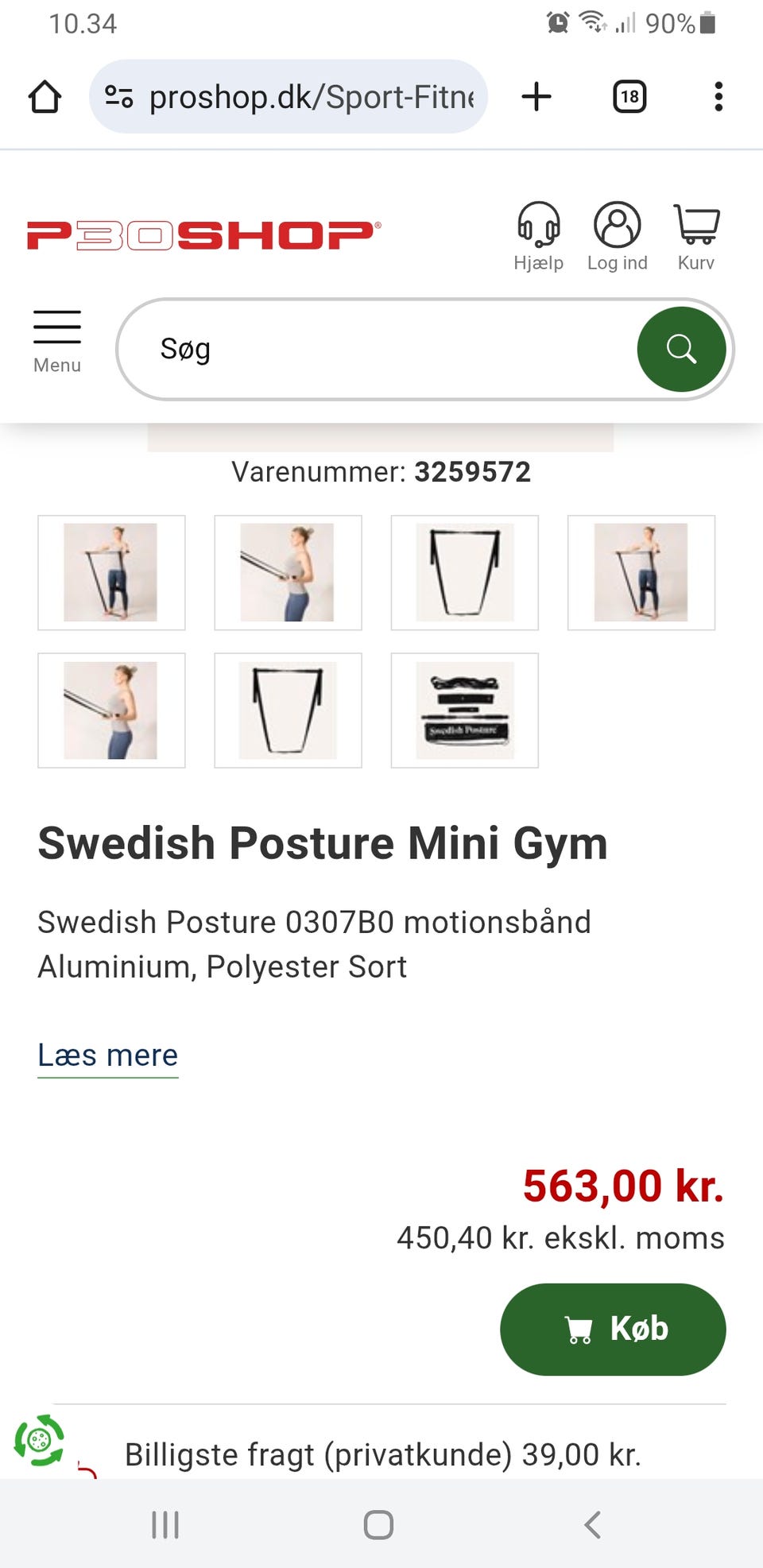Screen dimensions: 763x1568
Task: Go to the Proshop home page logo
Action: click(203, 235)
